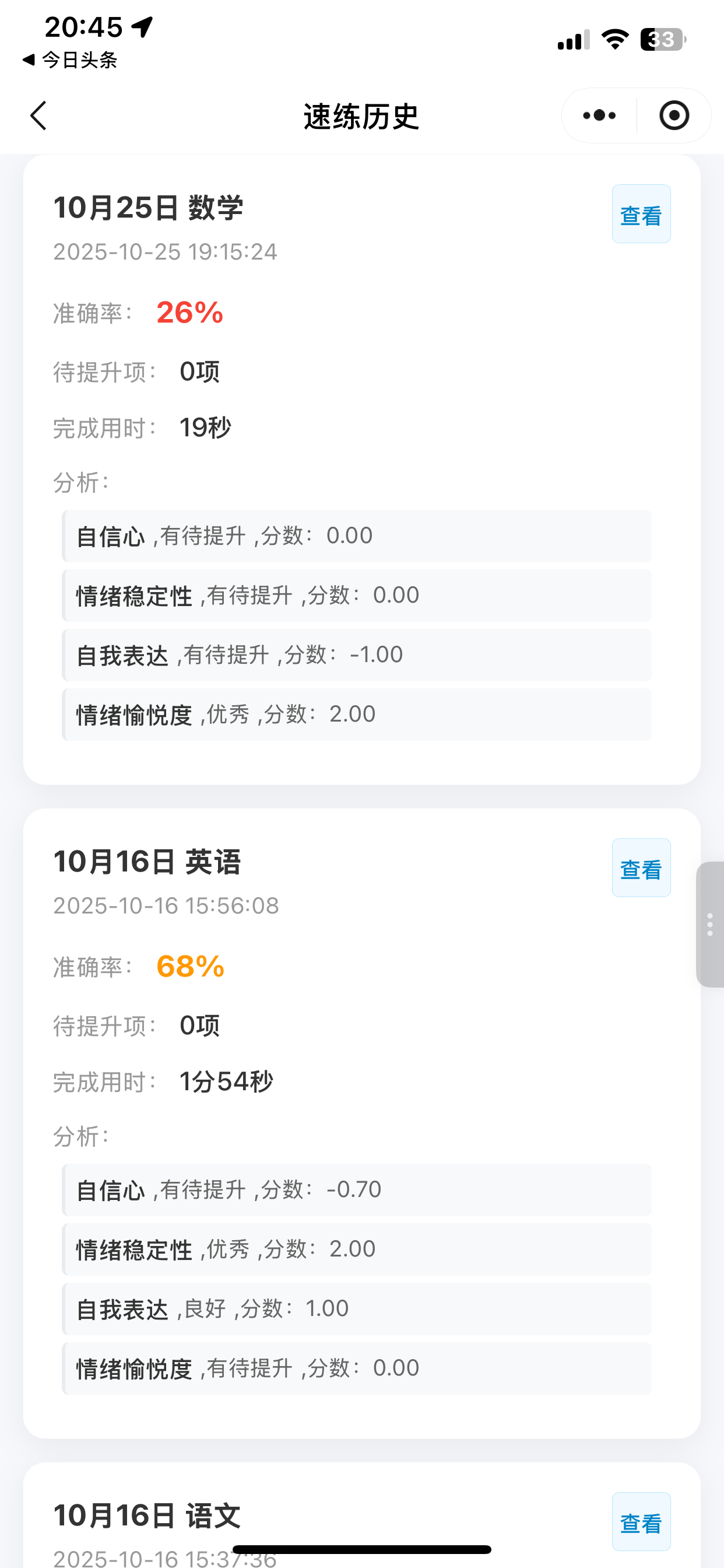This screenshot has height=1568, width=724.
Task: Open 查看 for the 10月16日 语文 record
Action: click(x=641, y=1522)
